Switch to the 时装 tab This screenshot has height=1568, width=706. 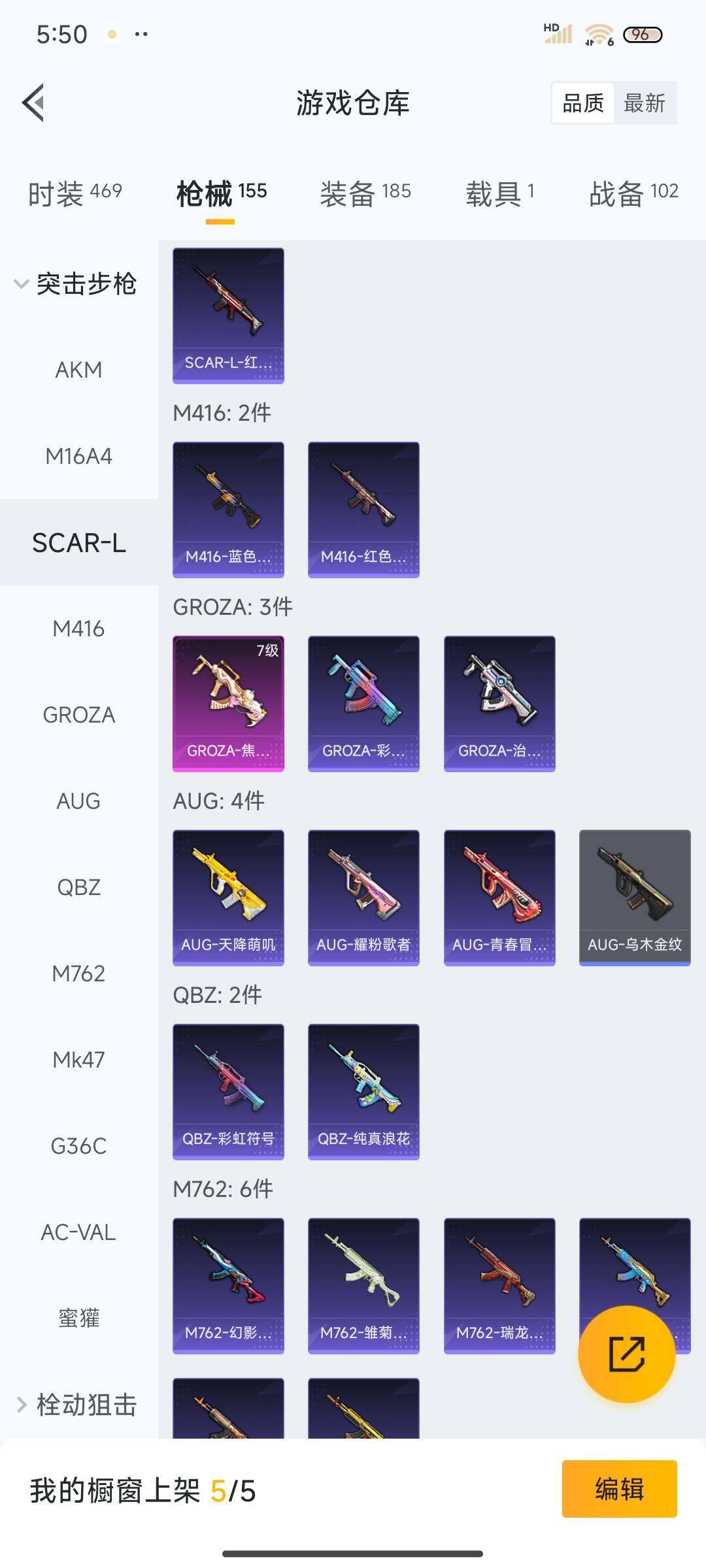[75, 193]
